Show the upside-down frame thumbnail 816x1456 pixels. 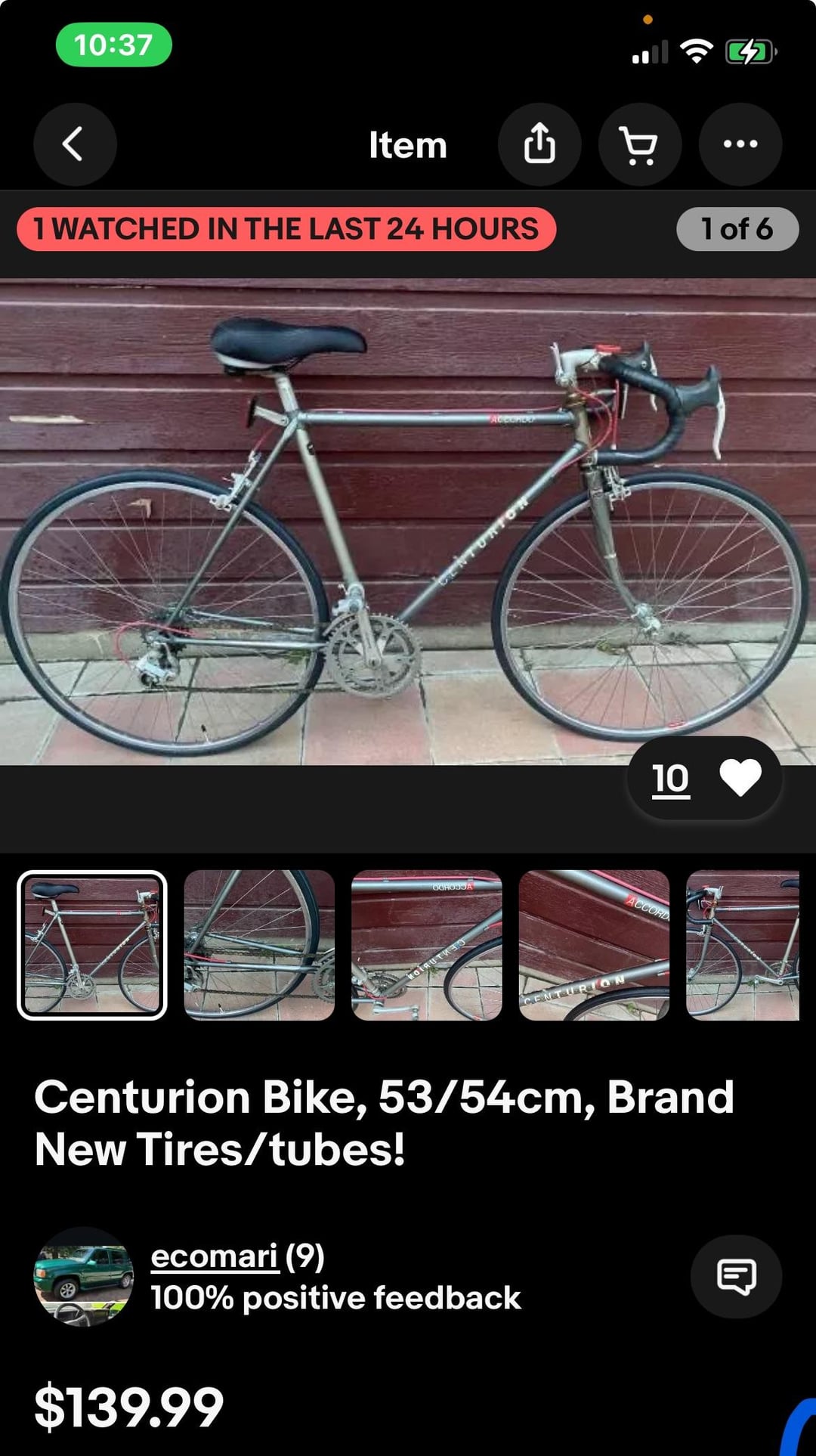pyautogui.click(x=427, y=945)
